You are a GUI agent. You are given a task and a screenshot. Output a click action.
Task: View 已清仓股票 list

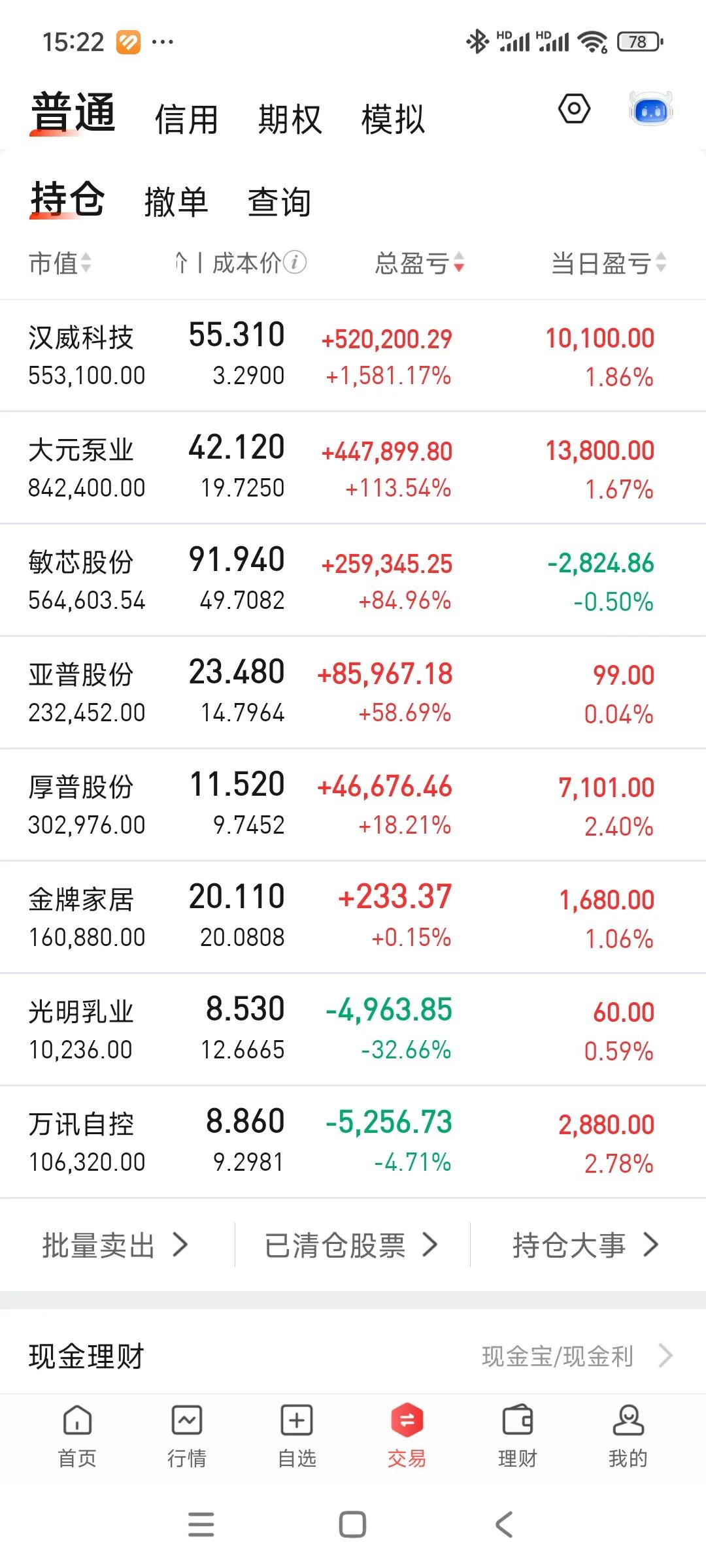(x=351, y=1245)
